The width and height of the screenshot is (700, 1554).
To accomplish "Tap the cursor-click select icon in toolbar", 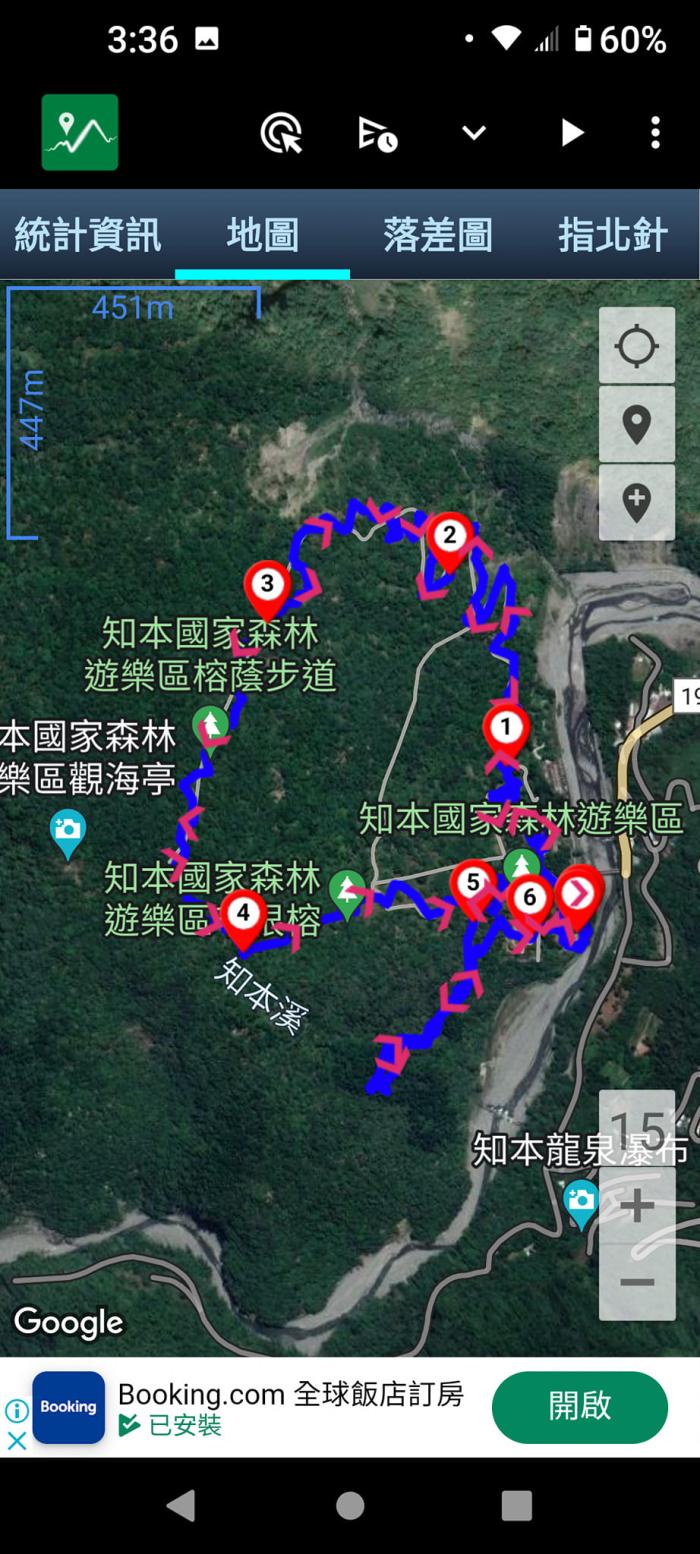I will click(x=281, y=132).
